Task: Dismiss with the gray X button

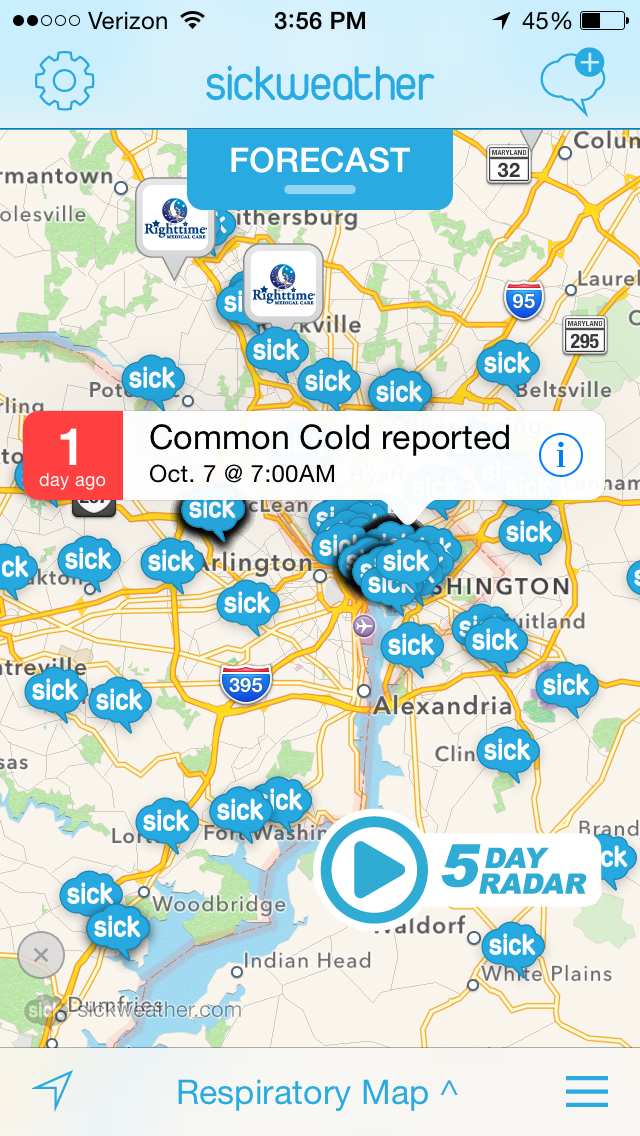Action: click(40, 956)
